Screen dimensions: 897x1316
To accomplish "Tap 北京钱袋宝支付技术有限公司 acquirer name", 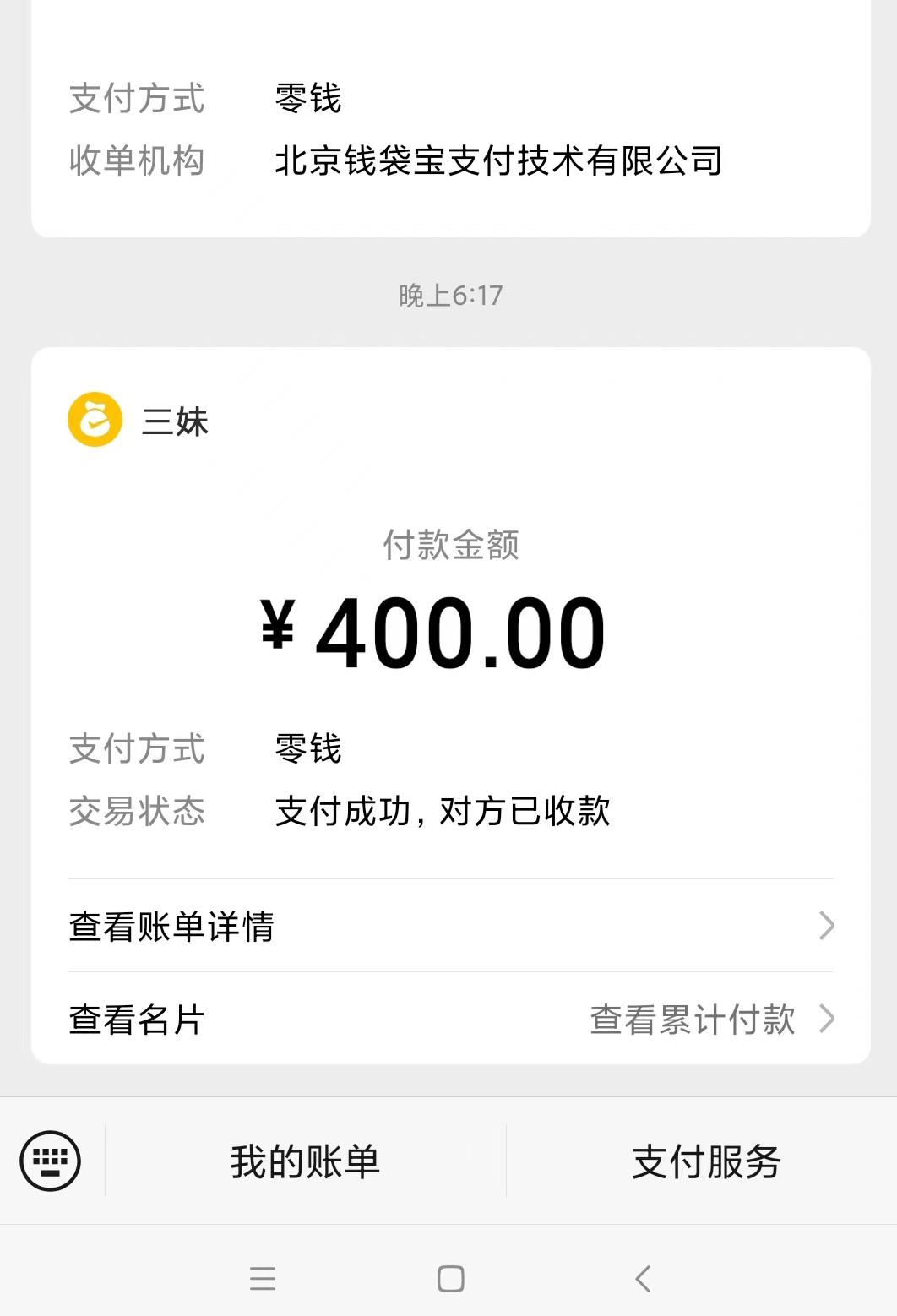I will 498,160.
